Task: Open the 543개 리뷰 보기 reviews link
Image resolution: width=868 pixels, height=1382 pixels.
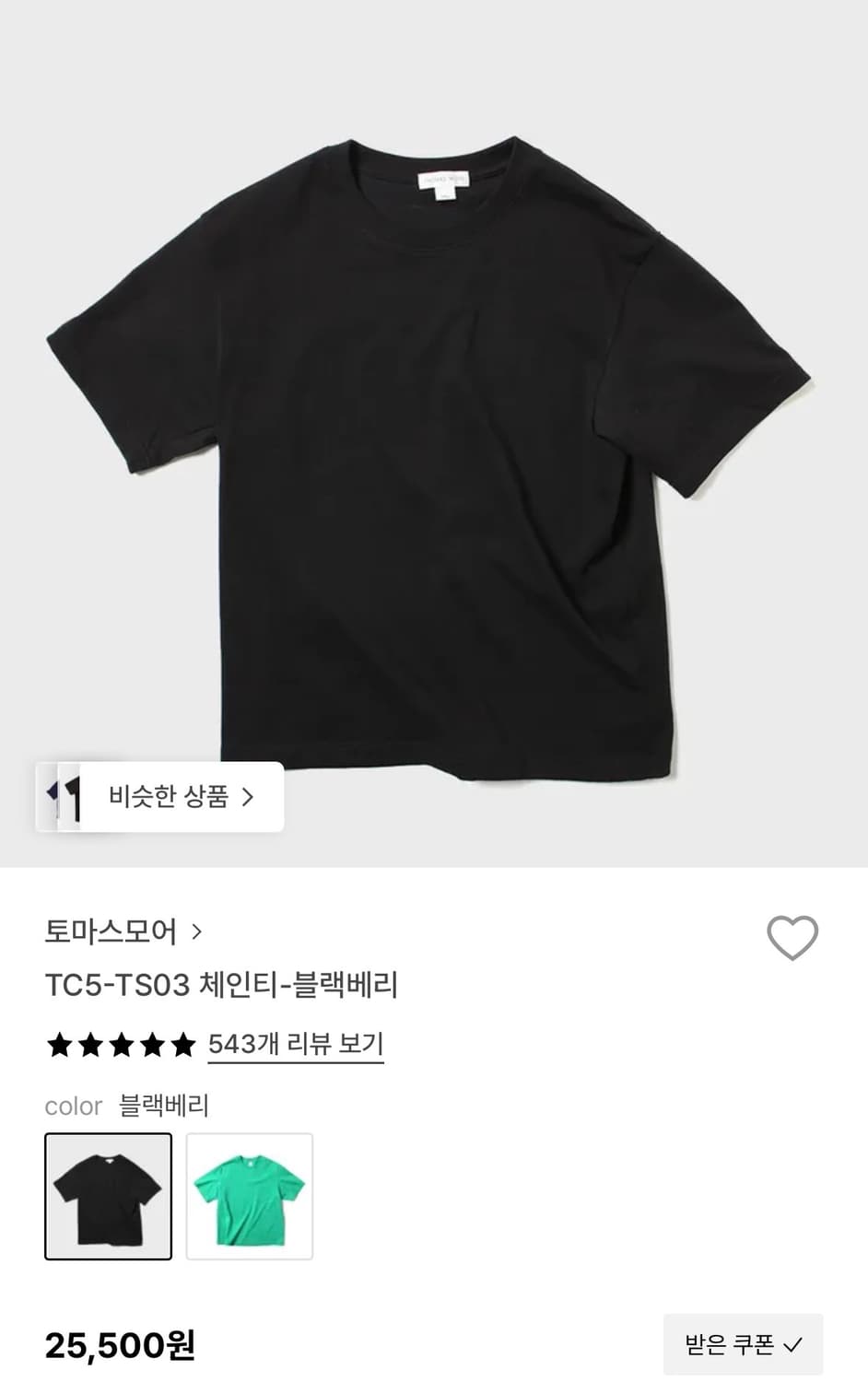Action: [x=295, y=1044]
